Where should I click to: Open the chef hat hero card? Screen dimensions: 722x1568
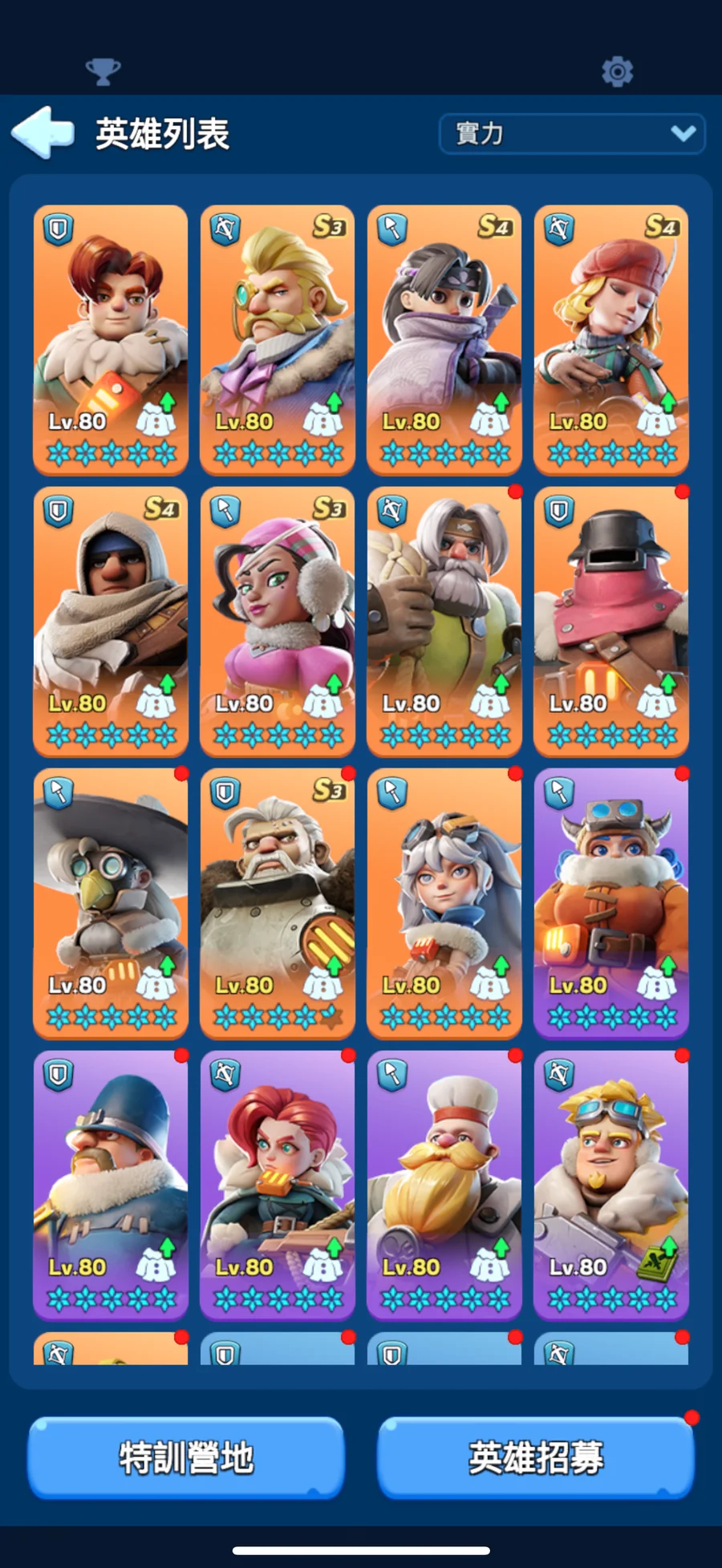click(444, 1184)
